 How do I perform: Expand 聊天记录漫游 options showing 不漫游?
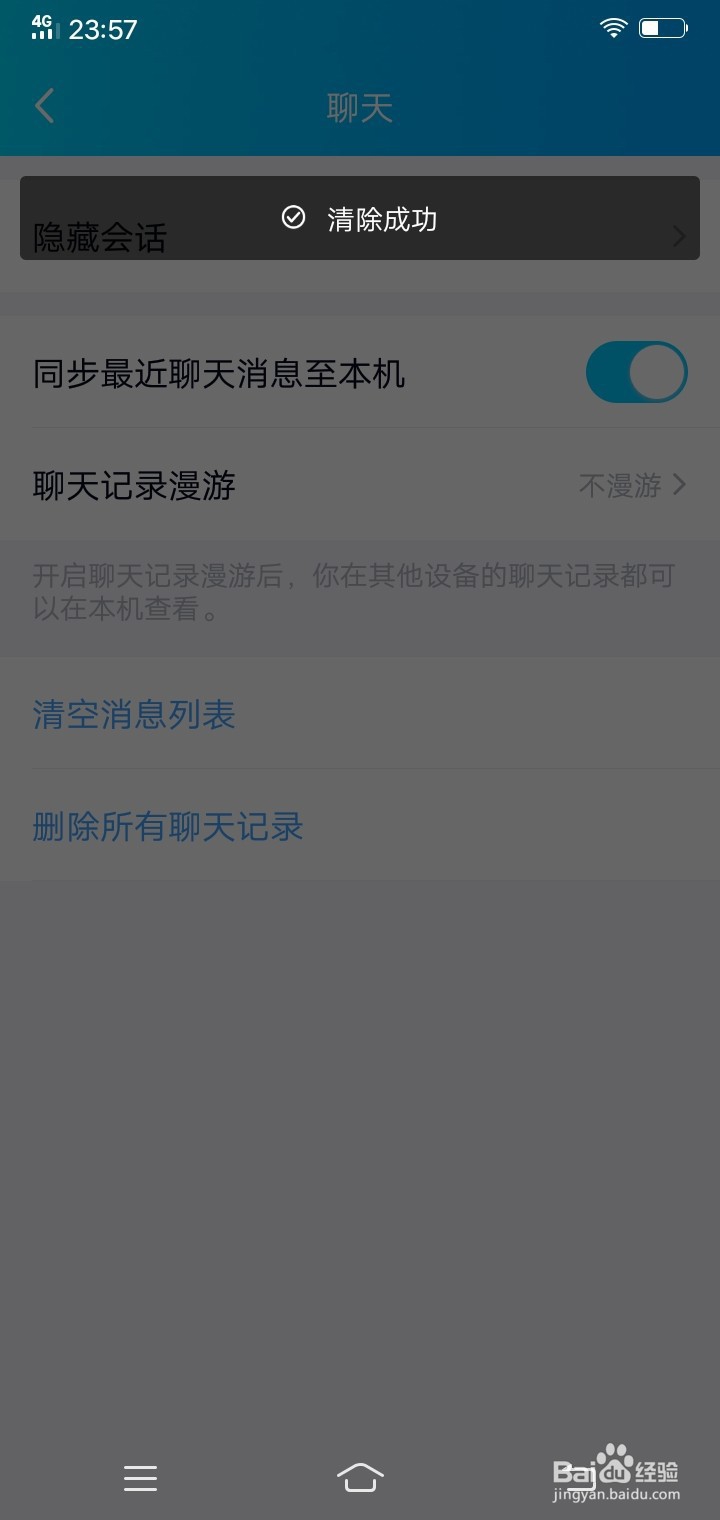(x=360, y=485)
